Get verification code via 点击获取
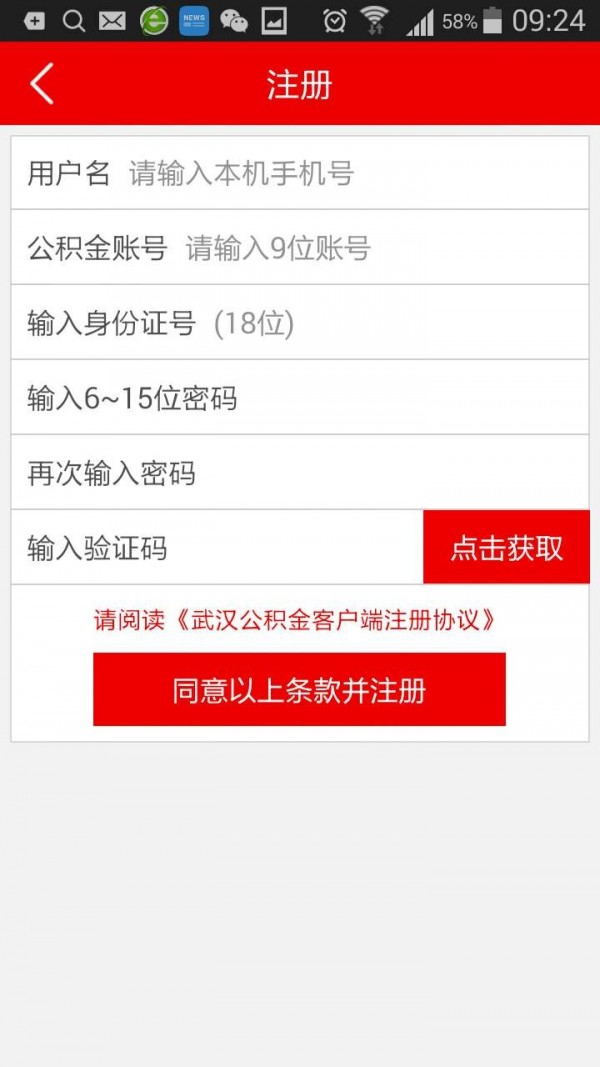The image size is (600, 1067). (506, 548)
